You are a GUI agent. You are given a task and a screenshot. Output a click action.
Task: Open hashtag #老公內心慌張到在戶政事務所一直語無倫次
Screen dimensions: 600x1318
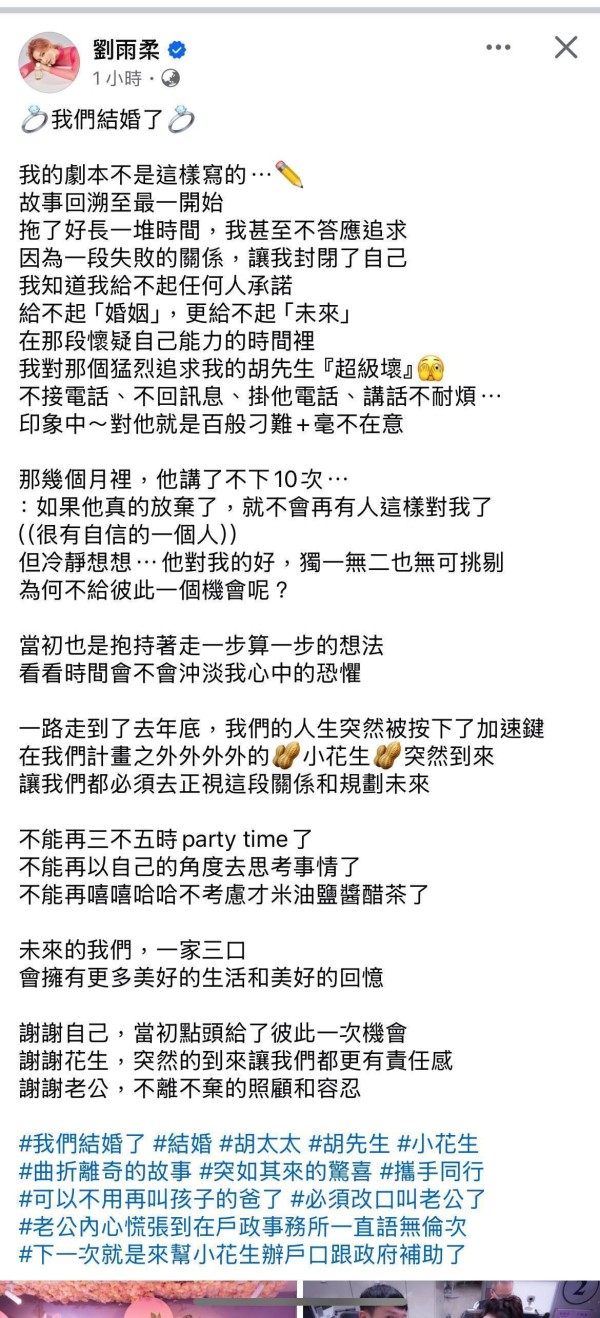coord(243,1226)
